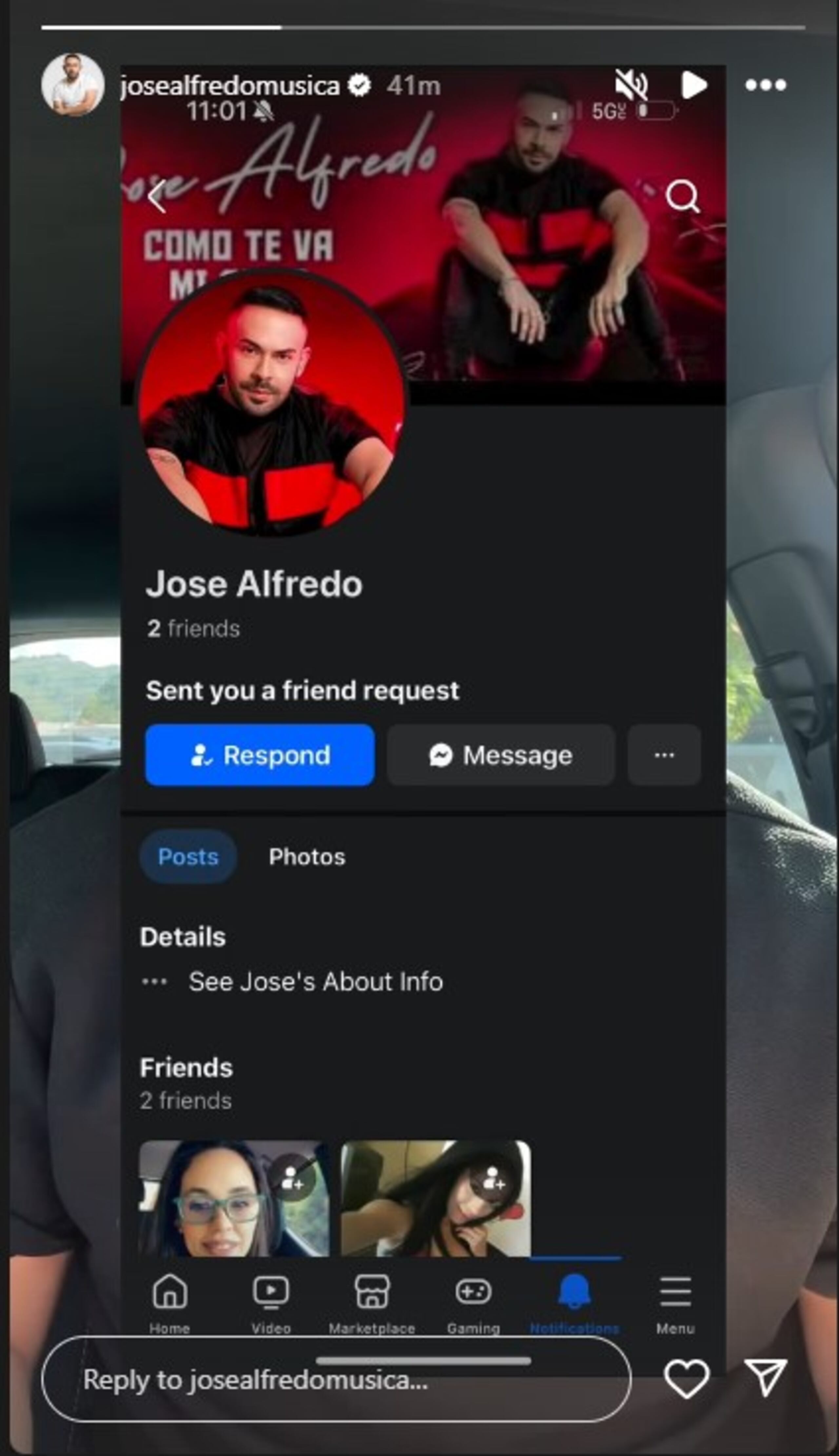The width and height of the screenshot is (839, 1456).
Task: Resume playing the story
Action: pos(693,85)
